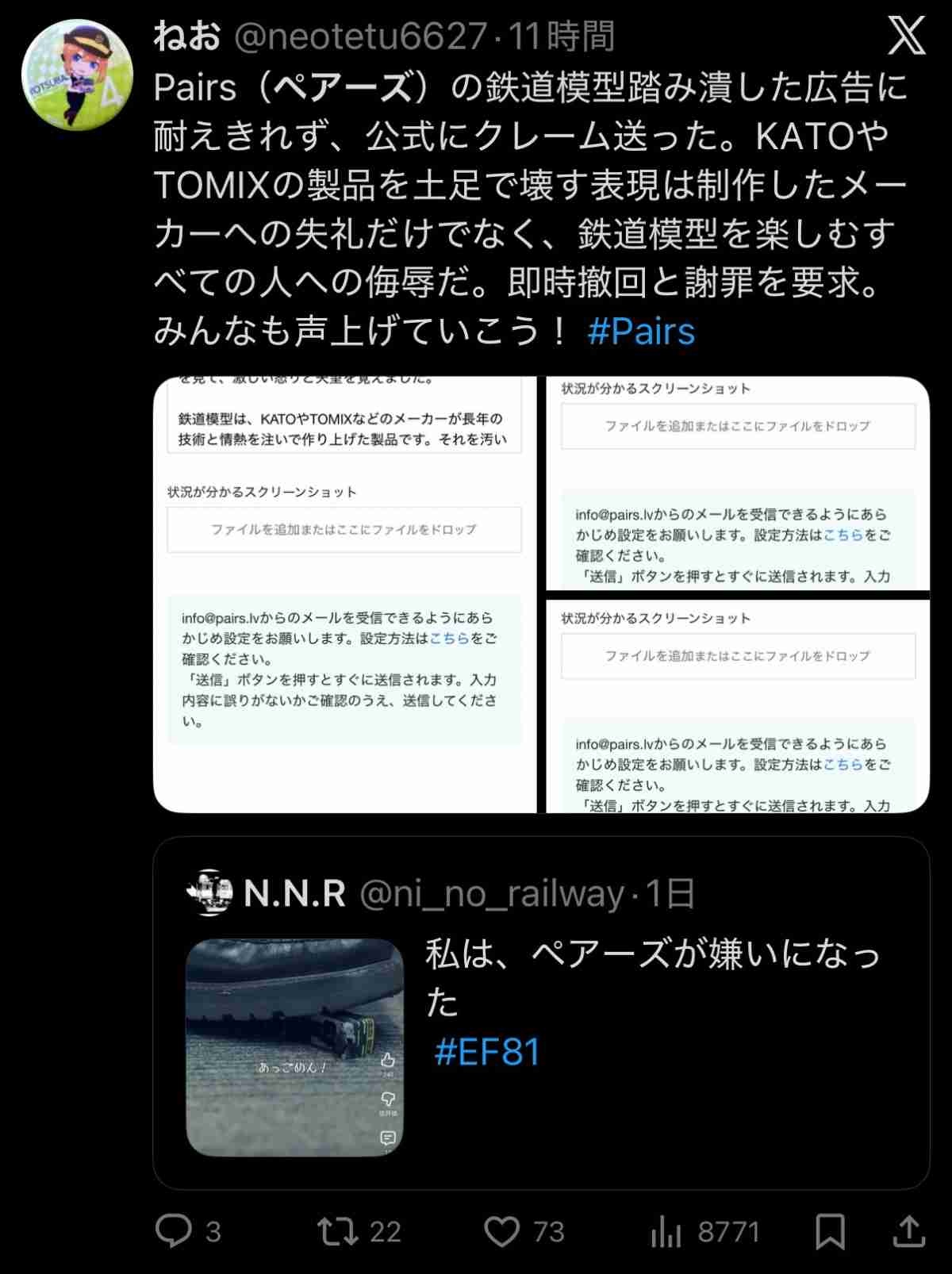This screenshot has height=1274, width=952.
Task: Open the @neotetu6627 profile handle
Action: [361, 36]
